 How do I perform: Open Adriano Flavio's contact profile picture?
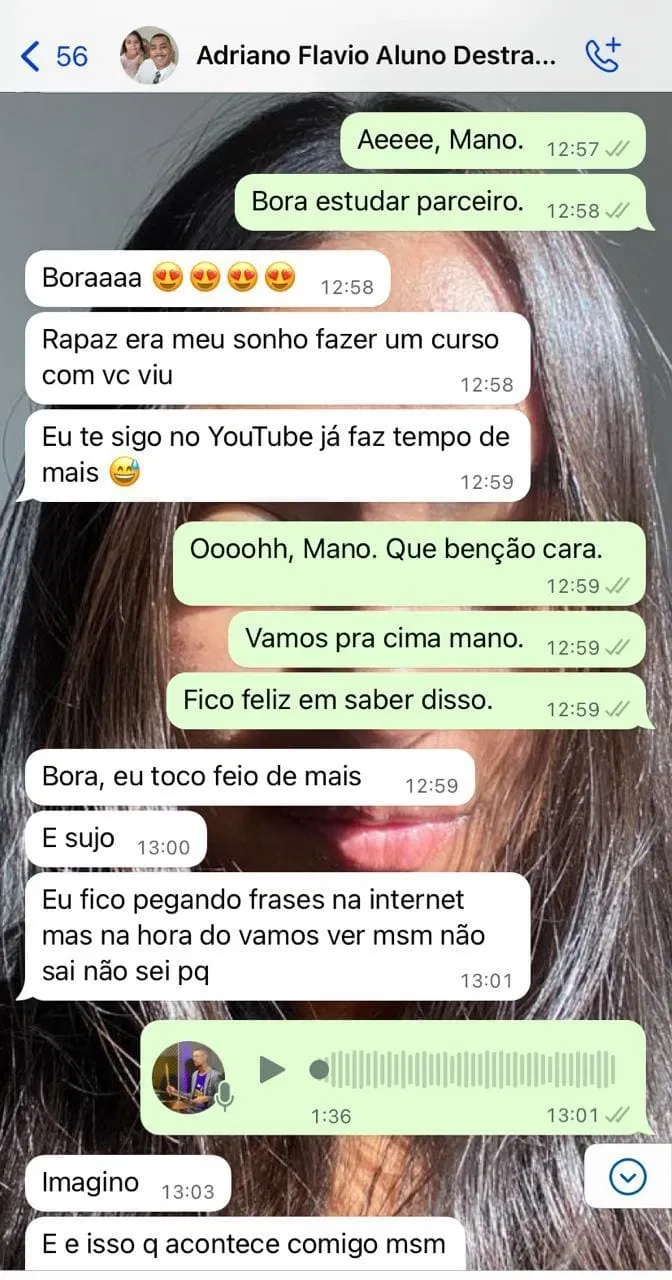148,56
